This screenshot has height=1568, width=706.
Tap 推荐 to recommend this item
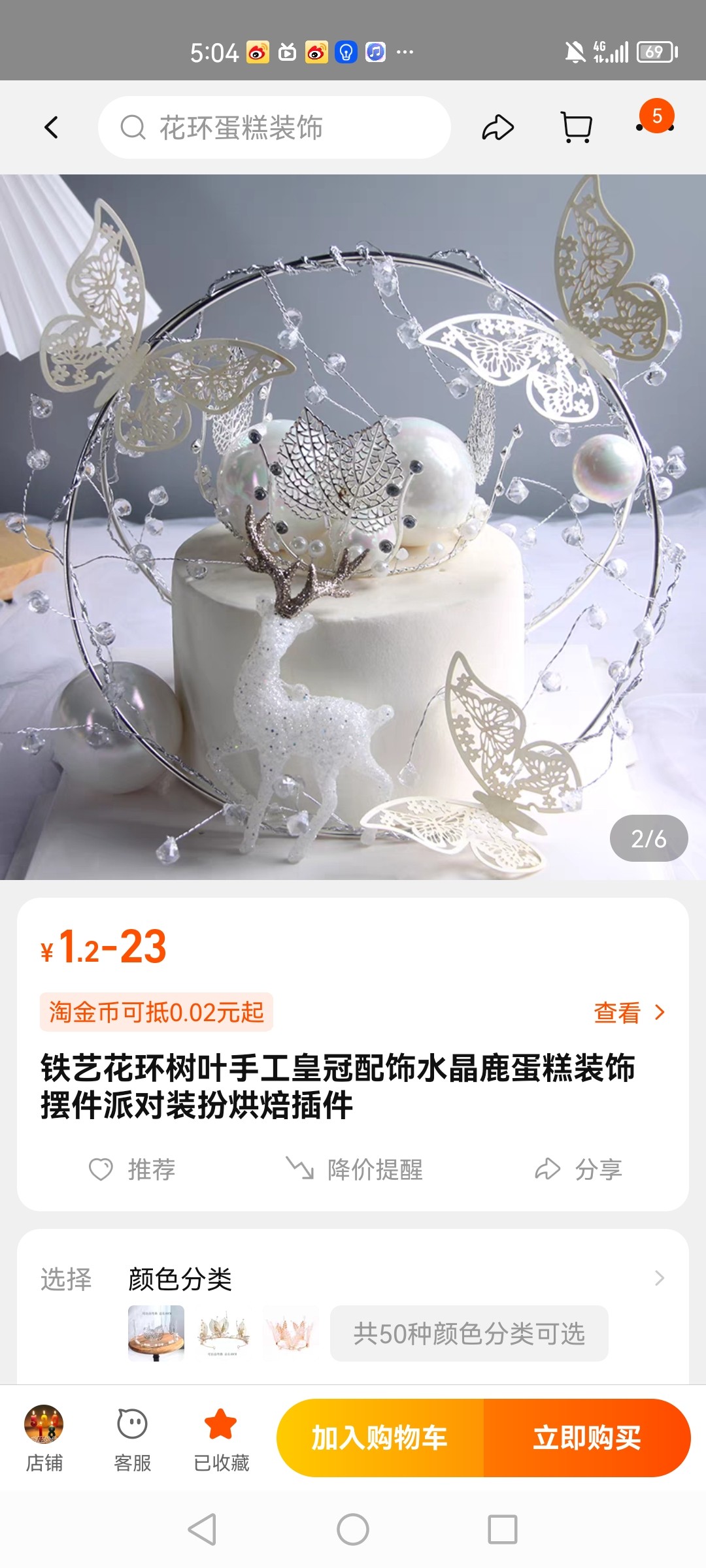point(133,1169)
